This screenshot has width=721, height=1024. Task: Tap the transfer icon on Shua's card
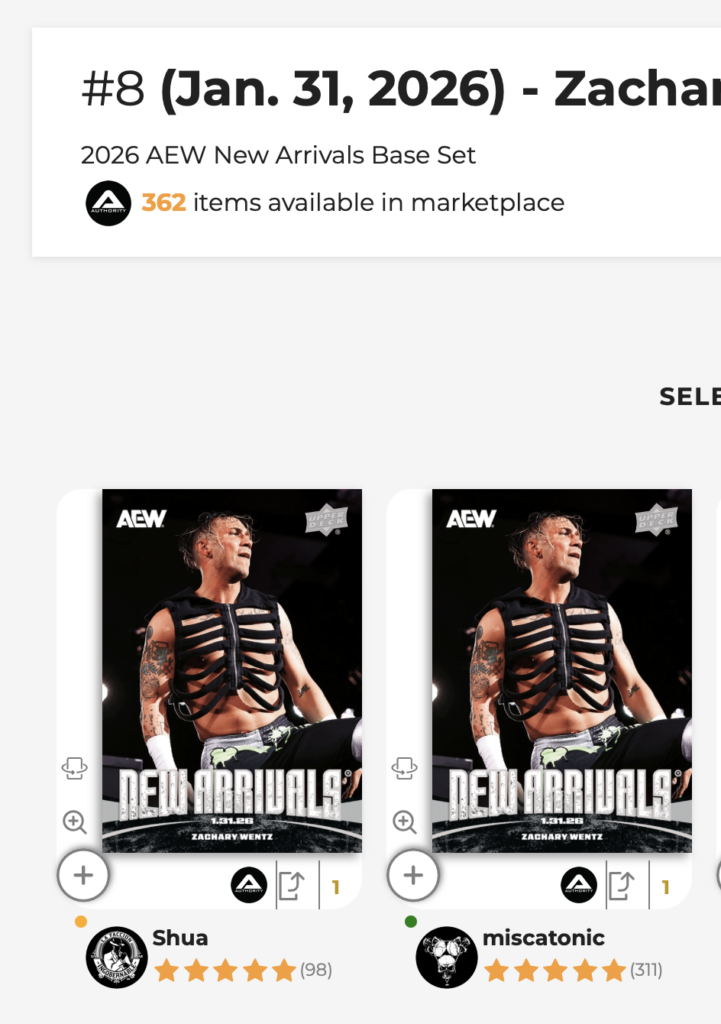pos(292,885)
